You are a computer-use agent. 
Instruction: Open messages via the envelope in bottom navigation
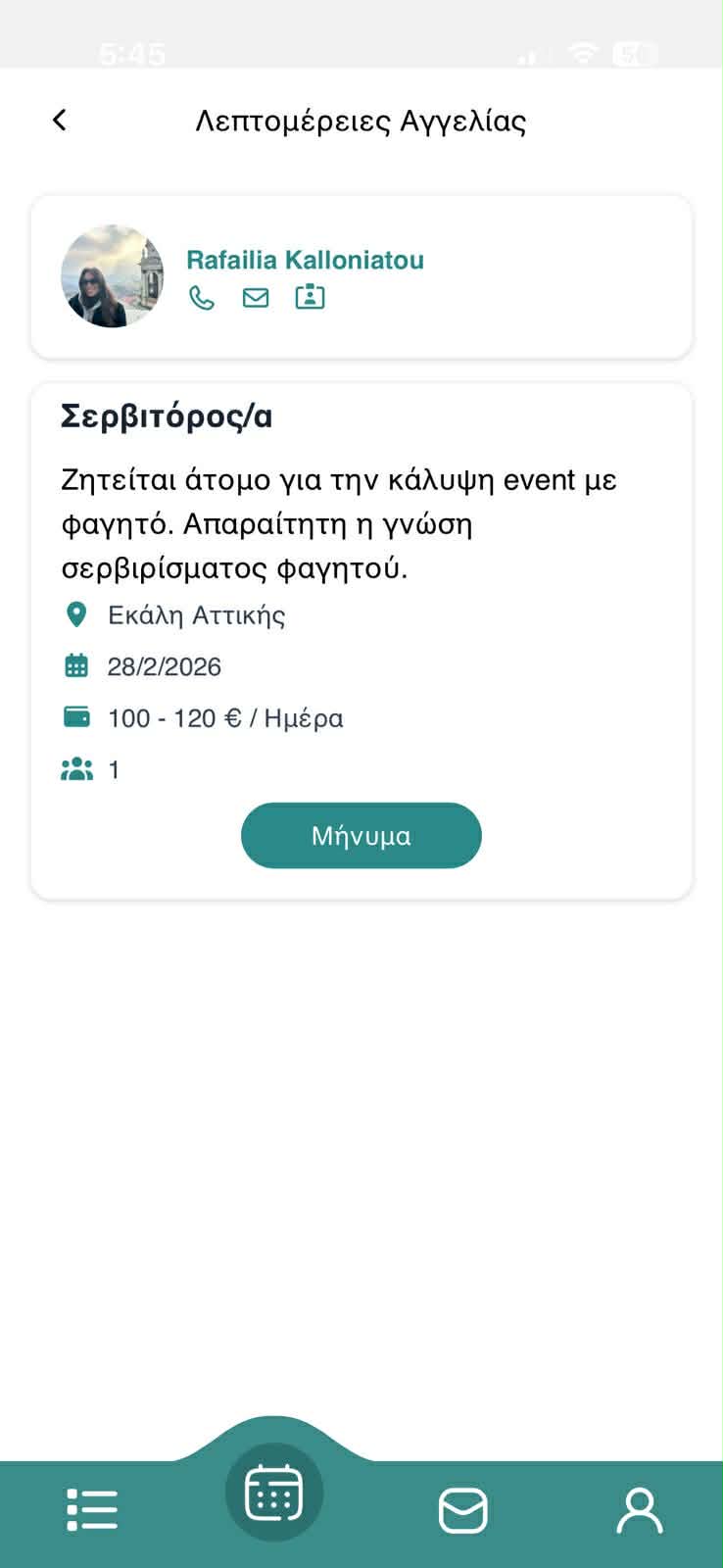tap(461, 1509)
